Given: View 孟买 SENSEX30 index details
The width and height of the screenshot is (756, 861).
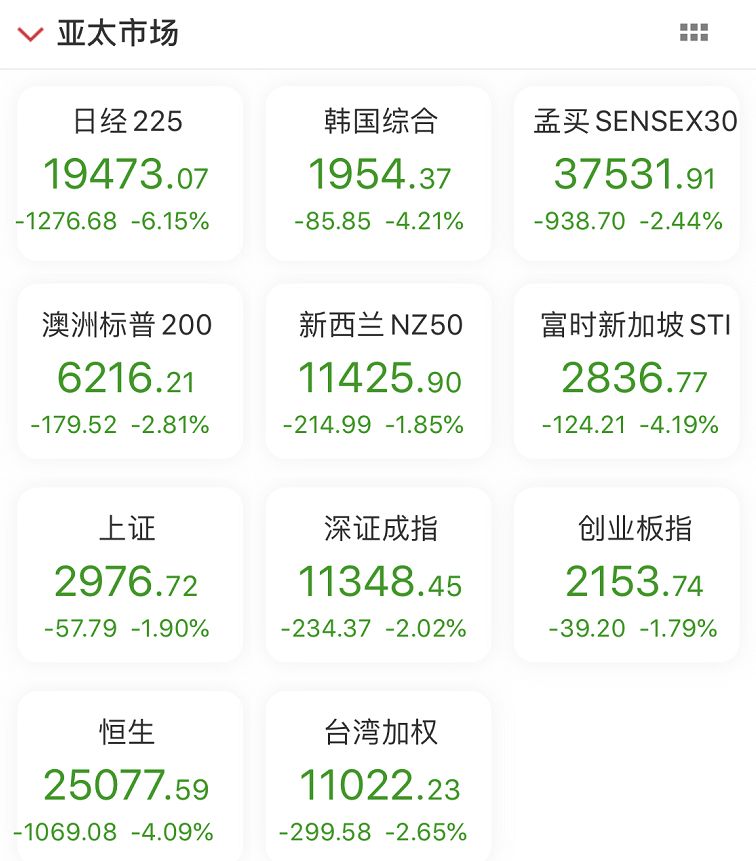Looking at the screenshot, I should (635, 174).
